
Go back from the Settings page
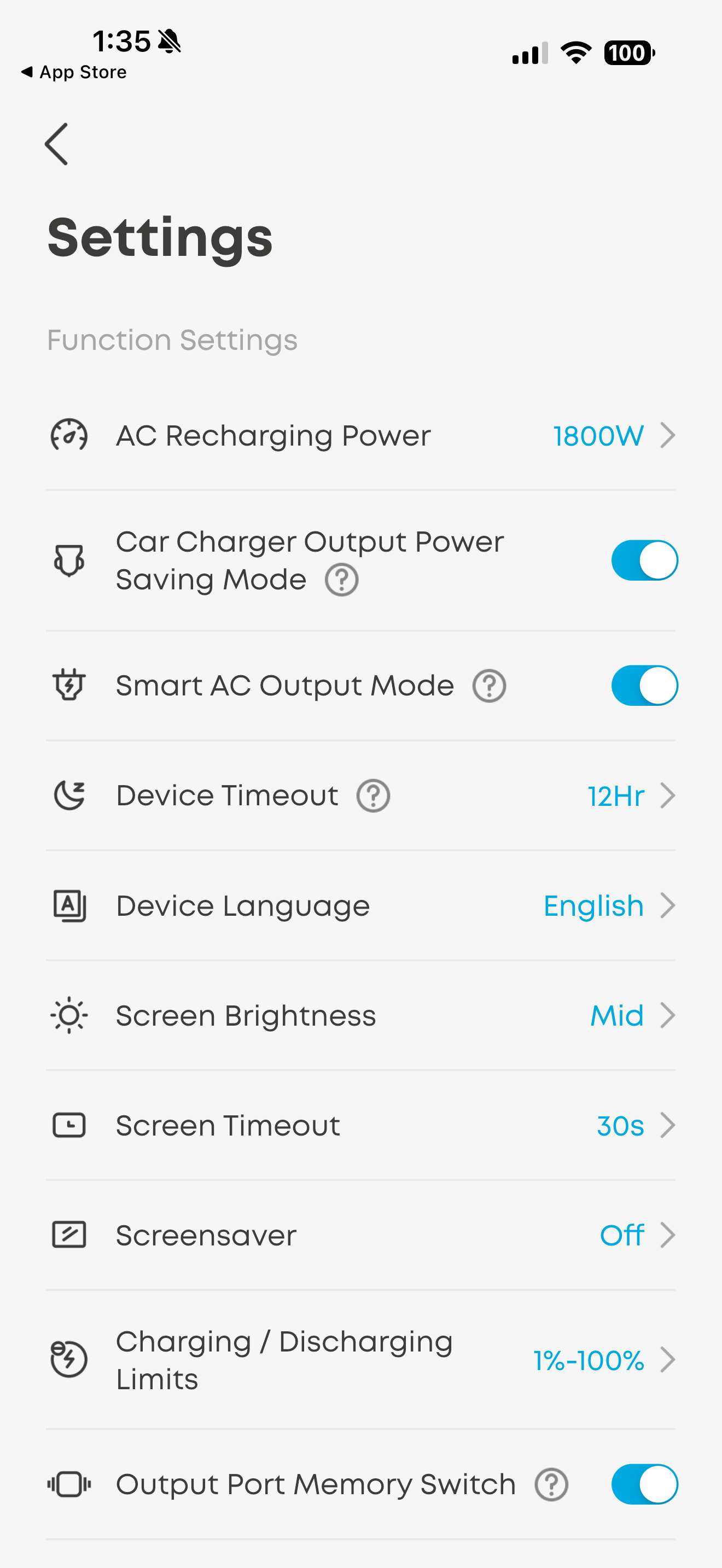click(56, 144)
